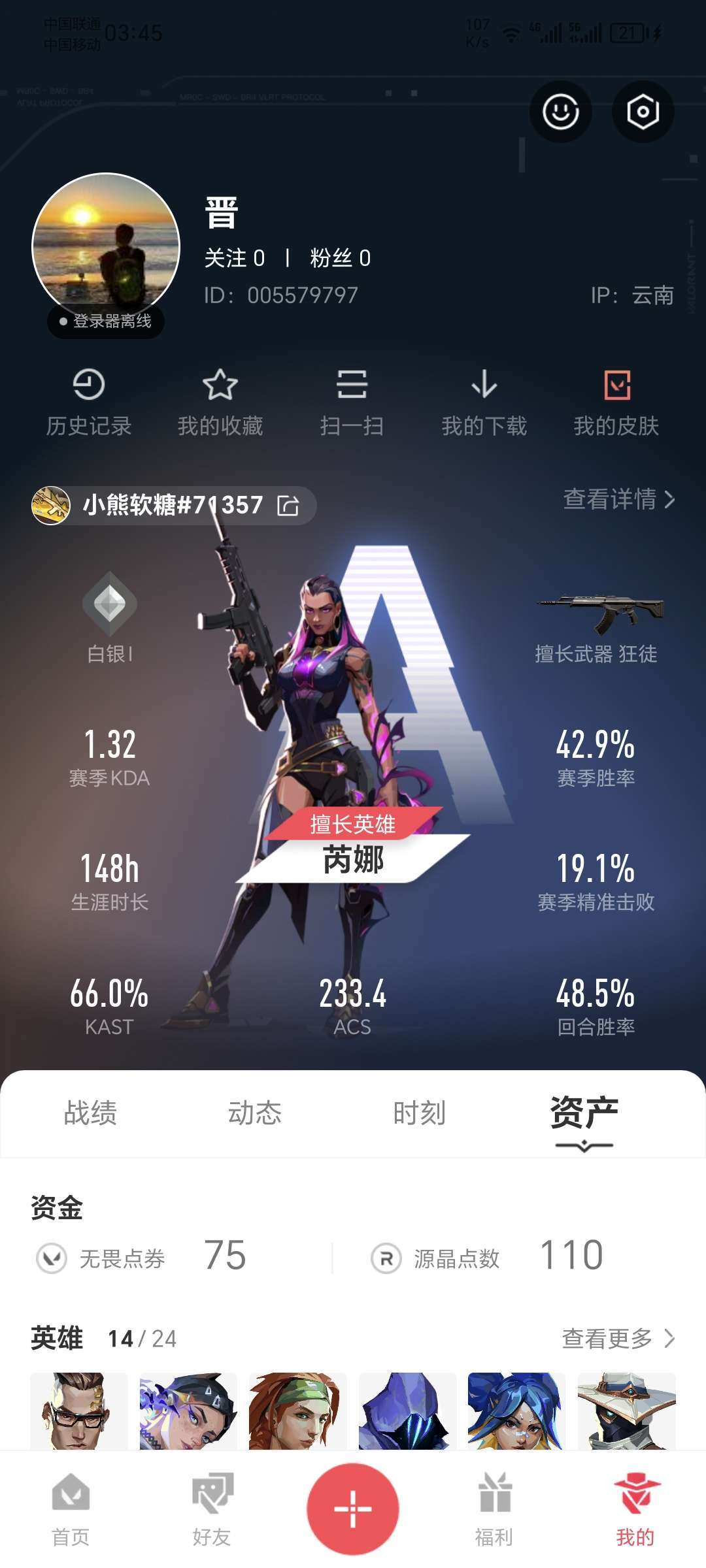The width and height of the screenshot is (706, 1568).
Task: Open 好友 friends tab
Action: click(x=212, y=1509)
